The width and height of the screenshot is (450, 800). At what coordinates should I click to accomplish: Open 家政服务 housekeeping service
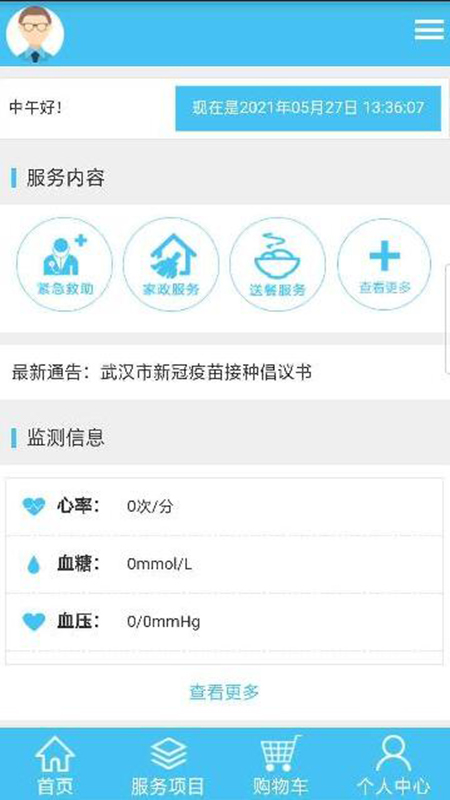pyautogui.click(x=171, y=264)
